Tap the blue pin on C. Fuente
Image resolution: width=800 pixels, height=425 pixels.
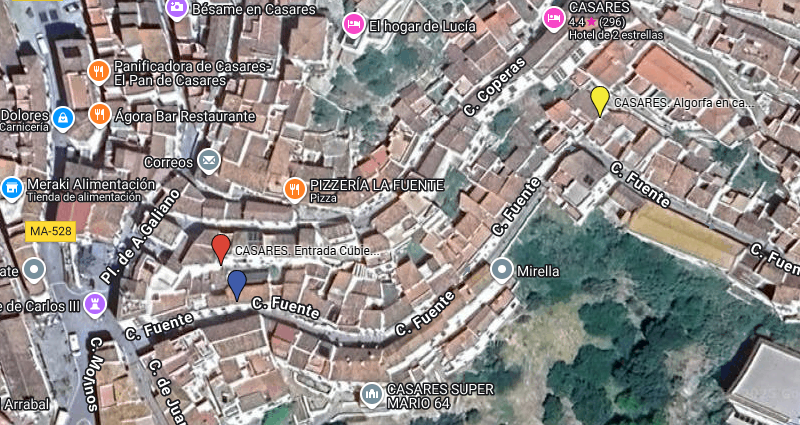[236, 284]
